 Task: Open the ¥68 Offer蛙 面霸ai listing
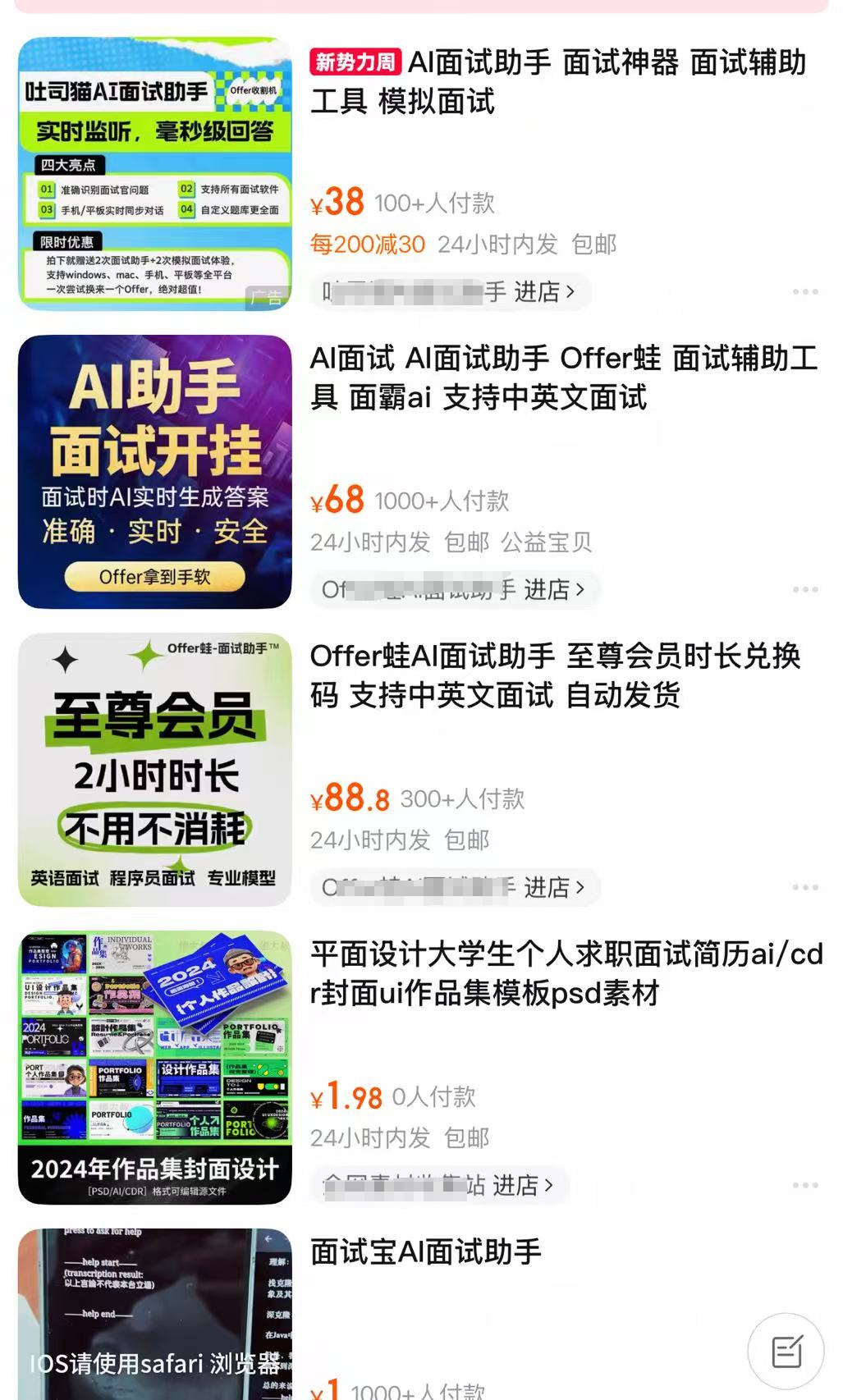563,377
